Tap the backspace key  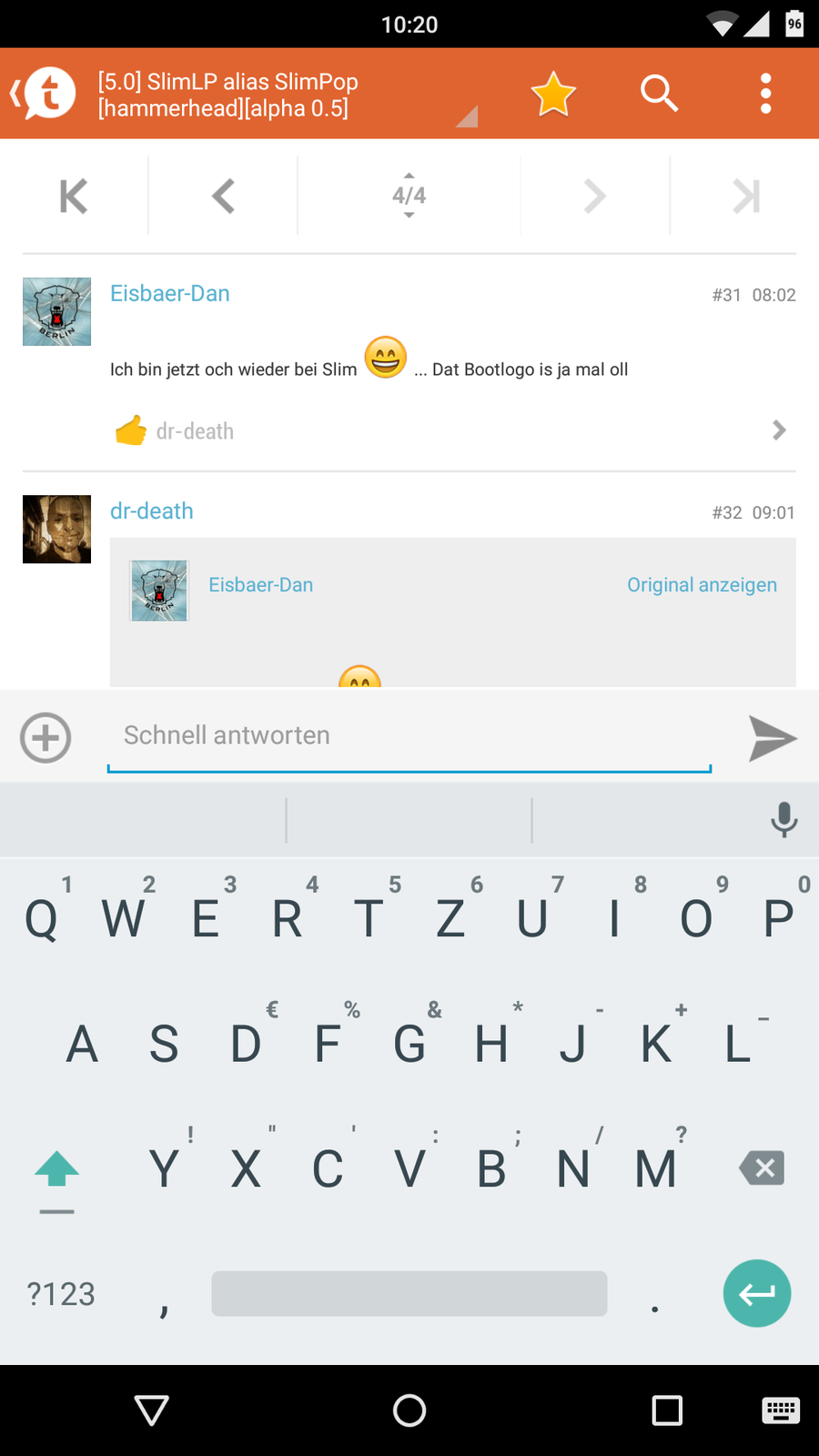762,1168
